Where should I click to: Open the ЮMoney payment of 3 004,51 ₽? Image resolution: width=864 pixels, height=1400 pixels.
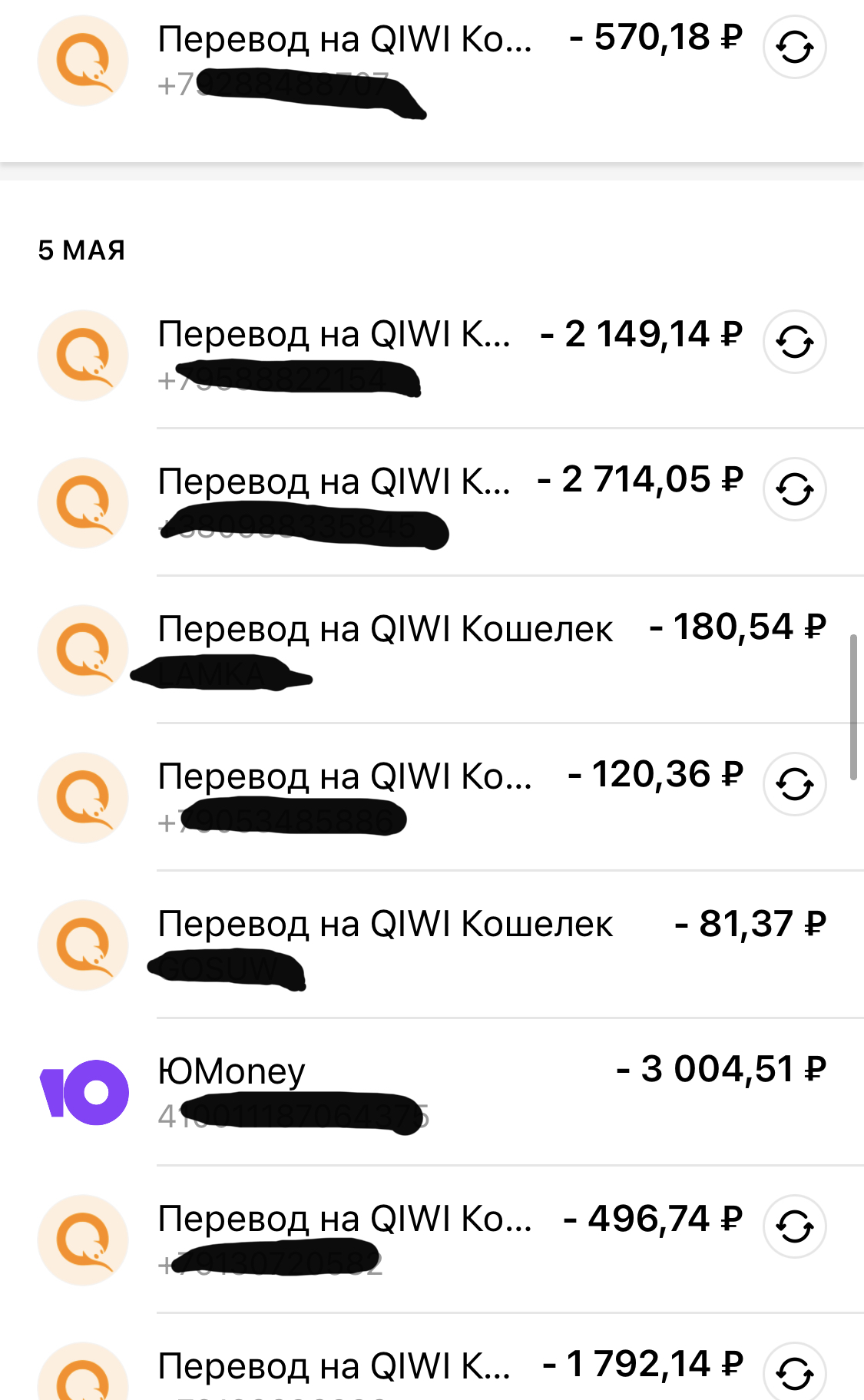pyautogui.click(x=432, y=1092)
